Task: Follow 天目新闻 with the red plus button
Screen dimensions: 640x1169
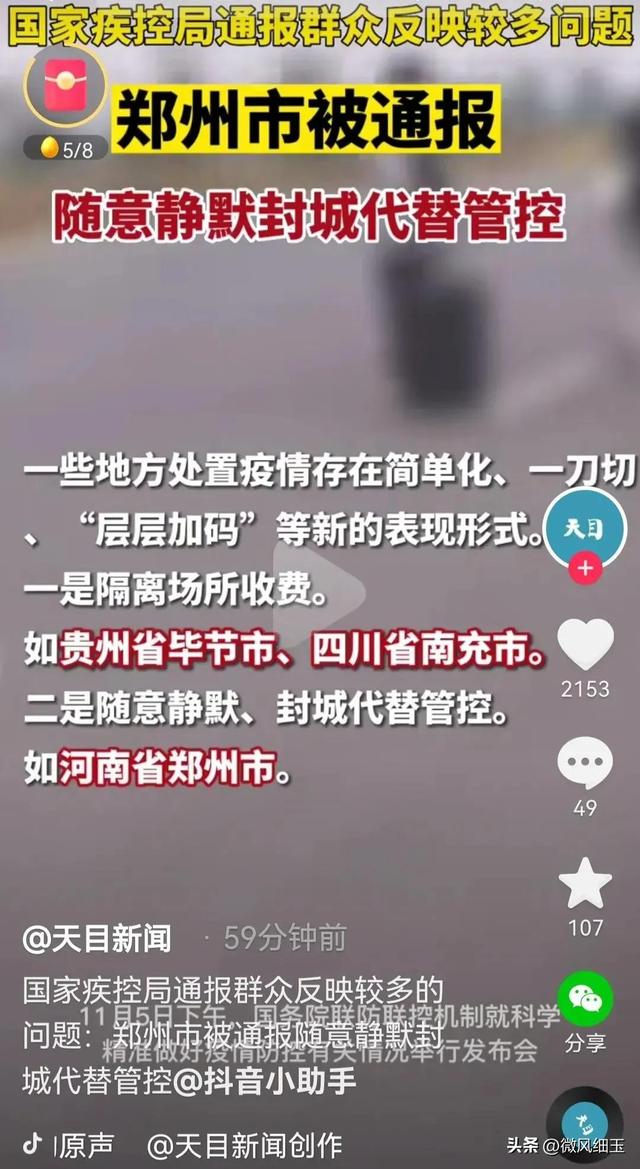Action: coord(586,568)
